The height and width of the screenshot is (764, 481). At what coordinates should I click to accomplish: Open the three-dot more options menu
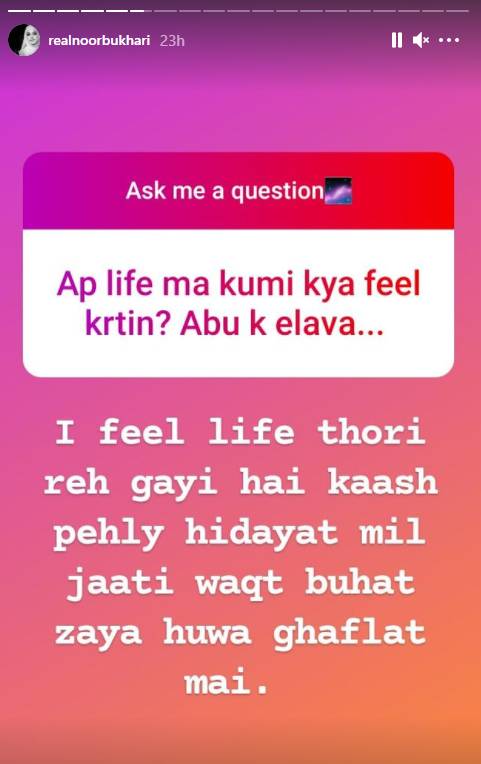click(449, 40)
